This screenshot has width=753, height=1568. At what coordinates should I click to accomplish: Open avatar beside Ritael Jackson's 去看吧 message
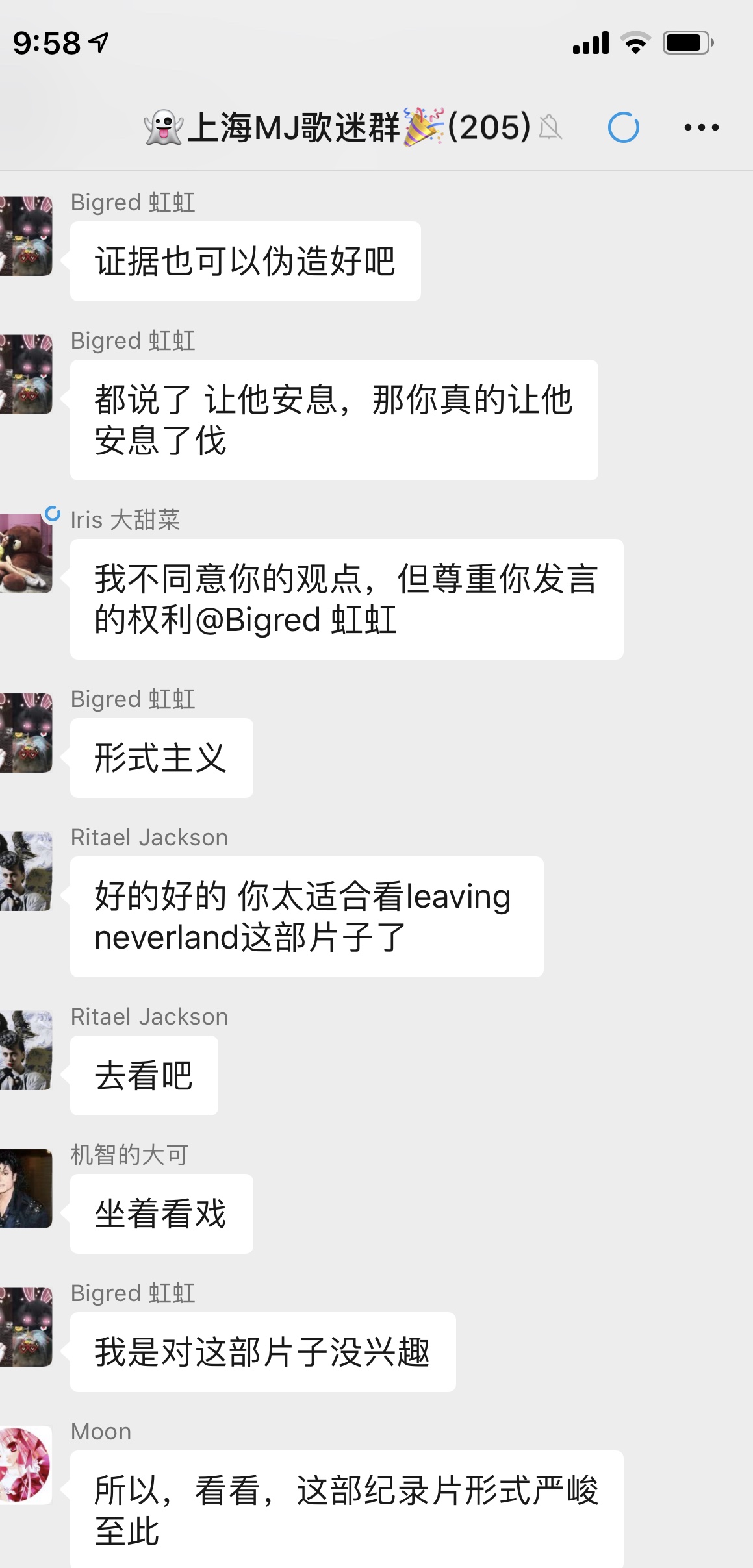tap(26, 1050)
